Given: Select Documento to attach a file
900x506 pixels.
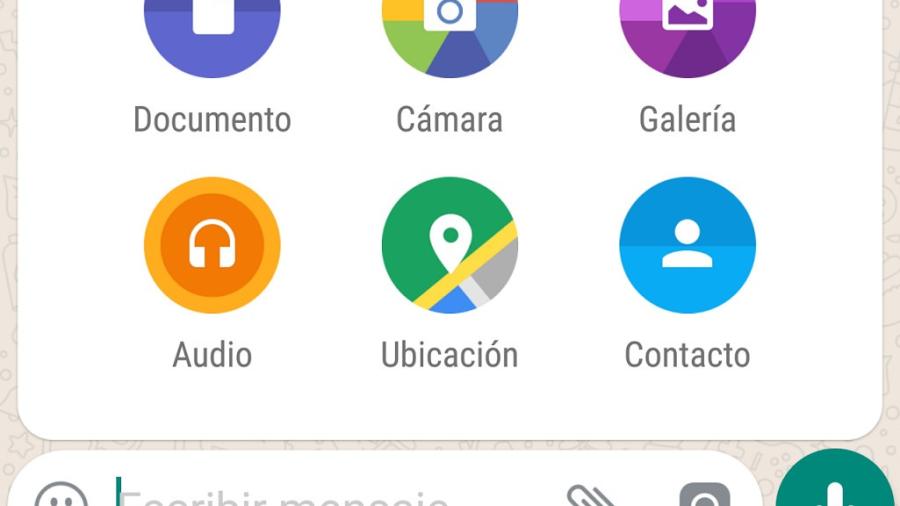Looking at the screenshot, I should coord(212,30).
